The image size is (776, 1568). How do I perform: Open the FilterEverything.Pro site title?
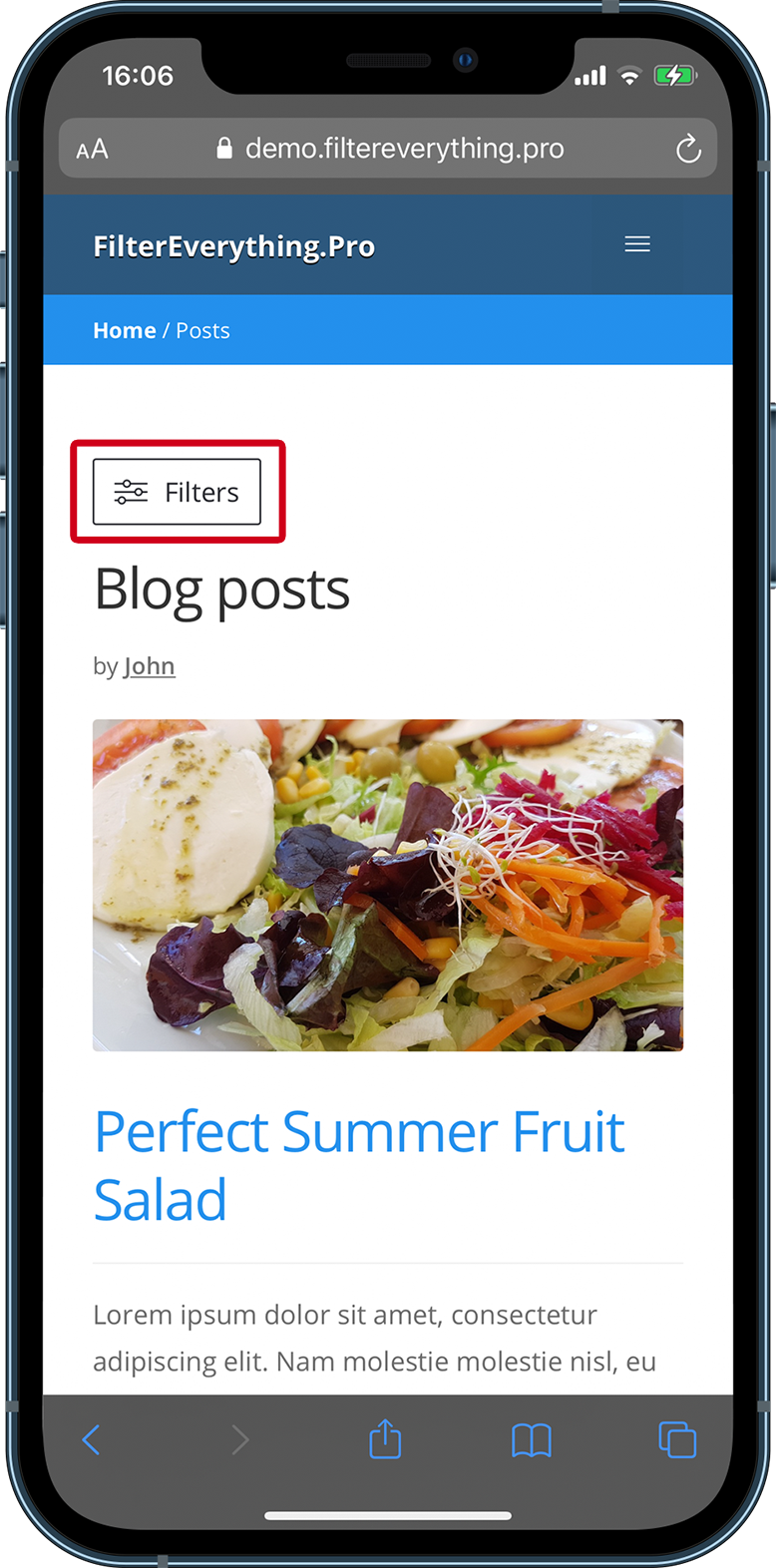coord(233,246)
